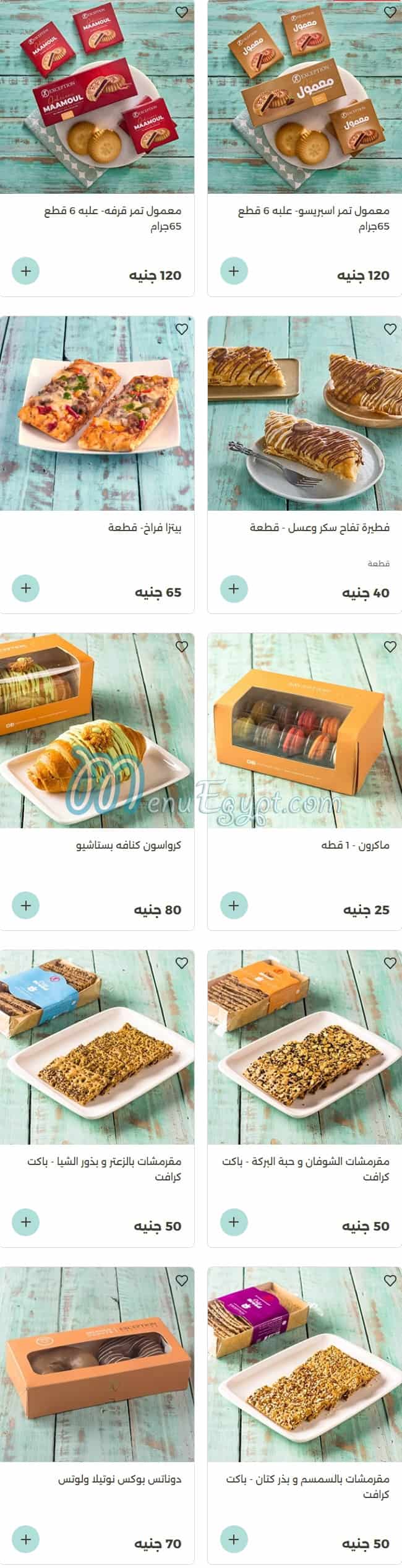This screenshot has height=1568, width=402.
Task: Heart the مقرمشات بالزعتر و بذور الشيا pack
Action: click(x=181, y=963)
